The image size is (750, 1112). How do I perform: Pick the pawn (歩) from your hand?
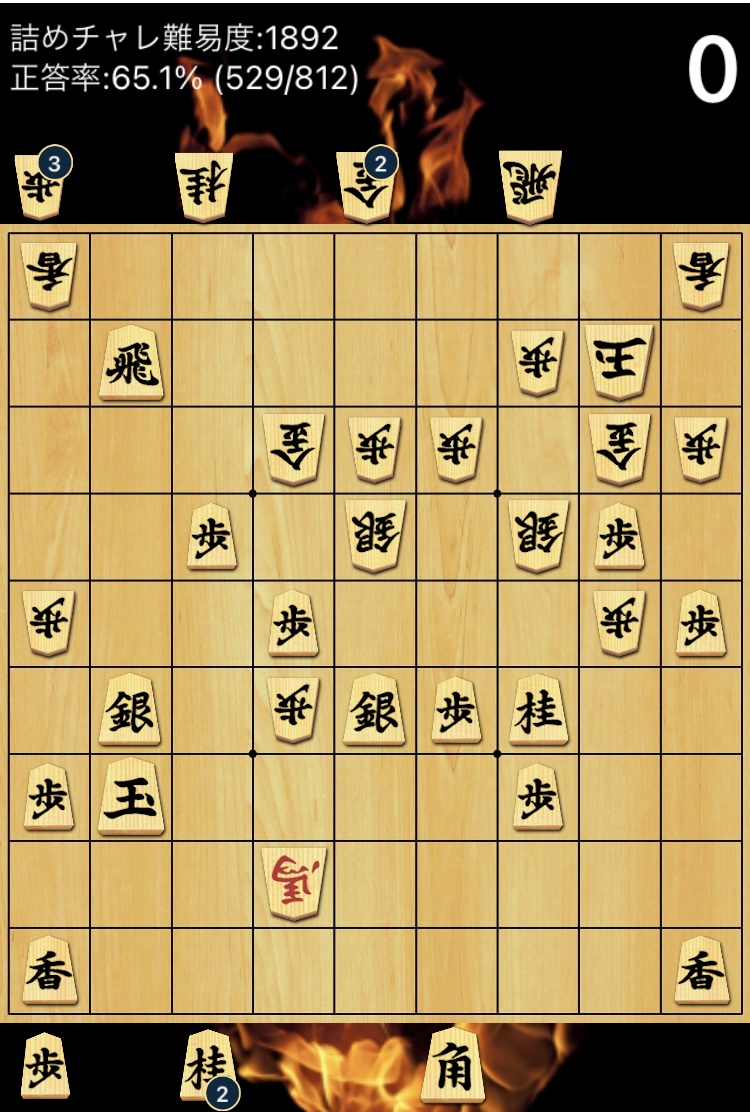(x=45, y=1066)
